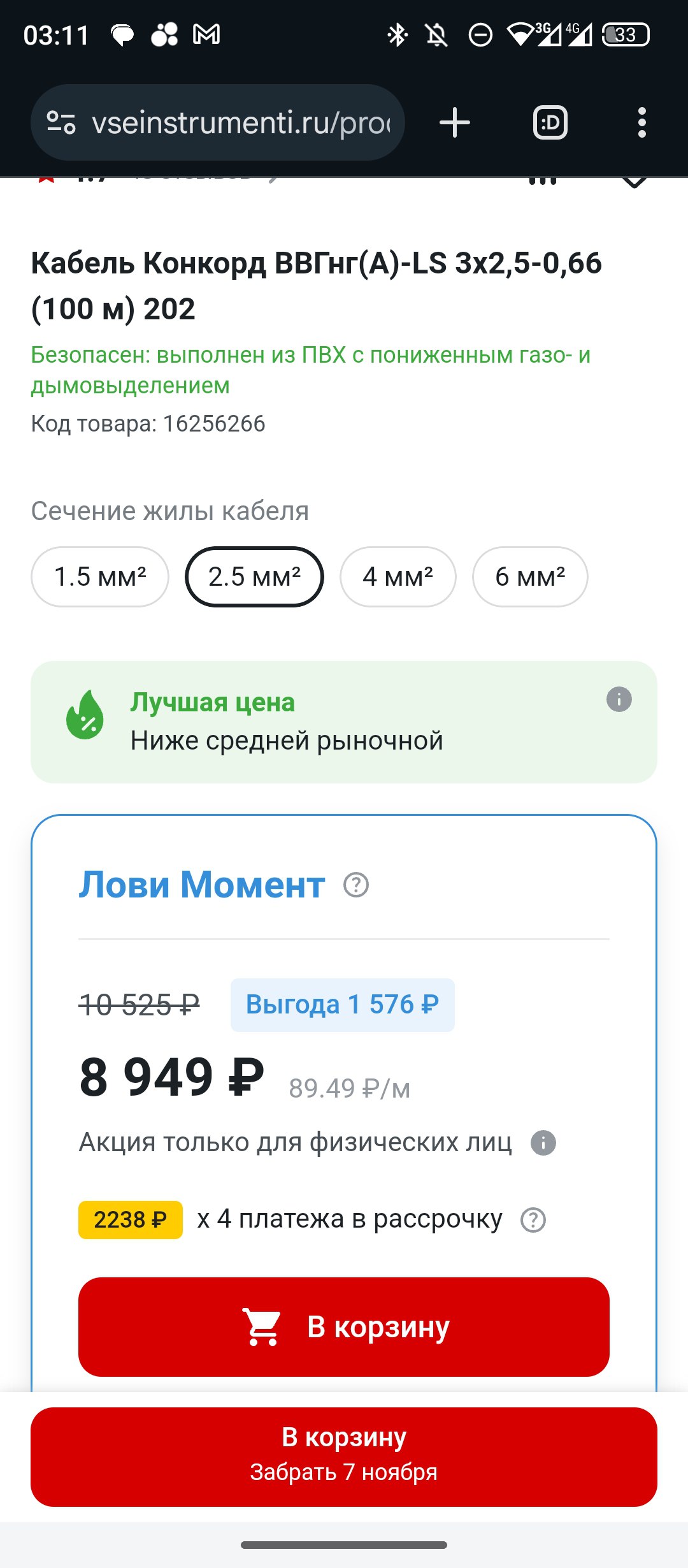Screen dimensions: 688x1568
Task: Show info about Акция для физических лиц
Action: point(543,1143)
